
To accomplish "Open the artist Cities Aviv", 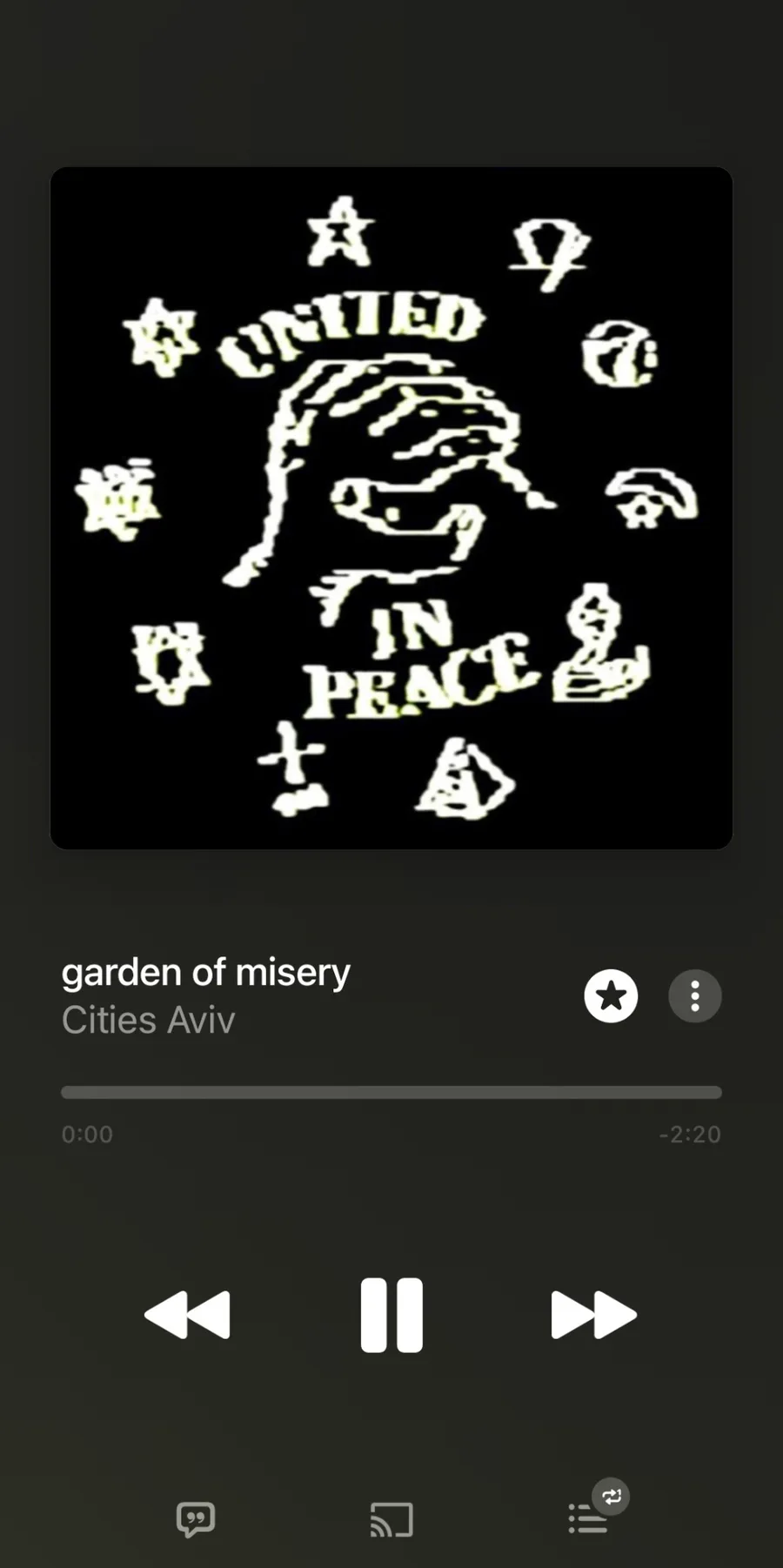I will [148, 1020].
